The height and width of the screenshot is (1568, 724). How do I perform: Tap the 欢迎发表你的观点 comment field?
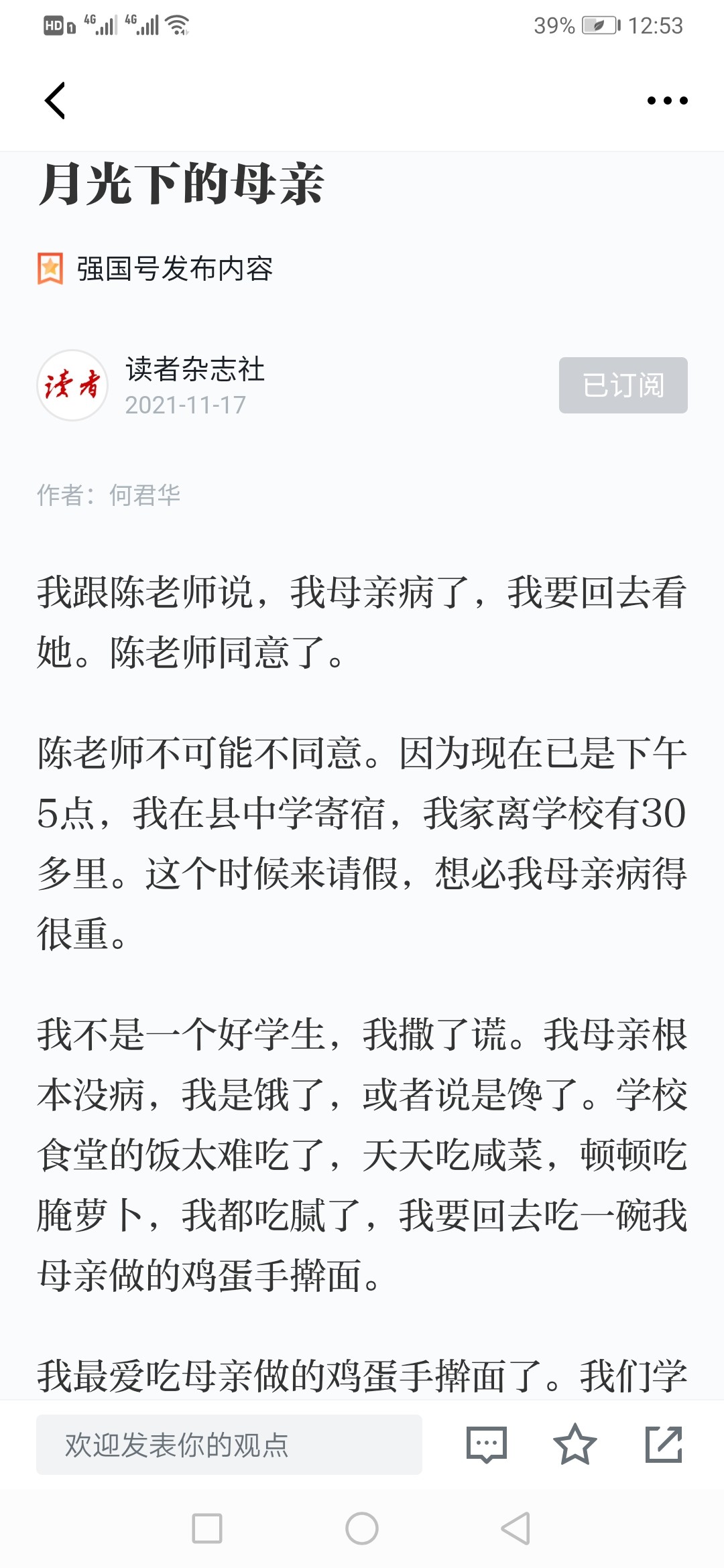pos(229,1445)
